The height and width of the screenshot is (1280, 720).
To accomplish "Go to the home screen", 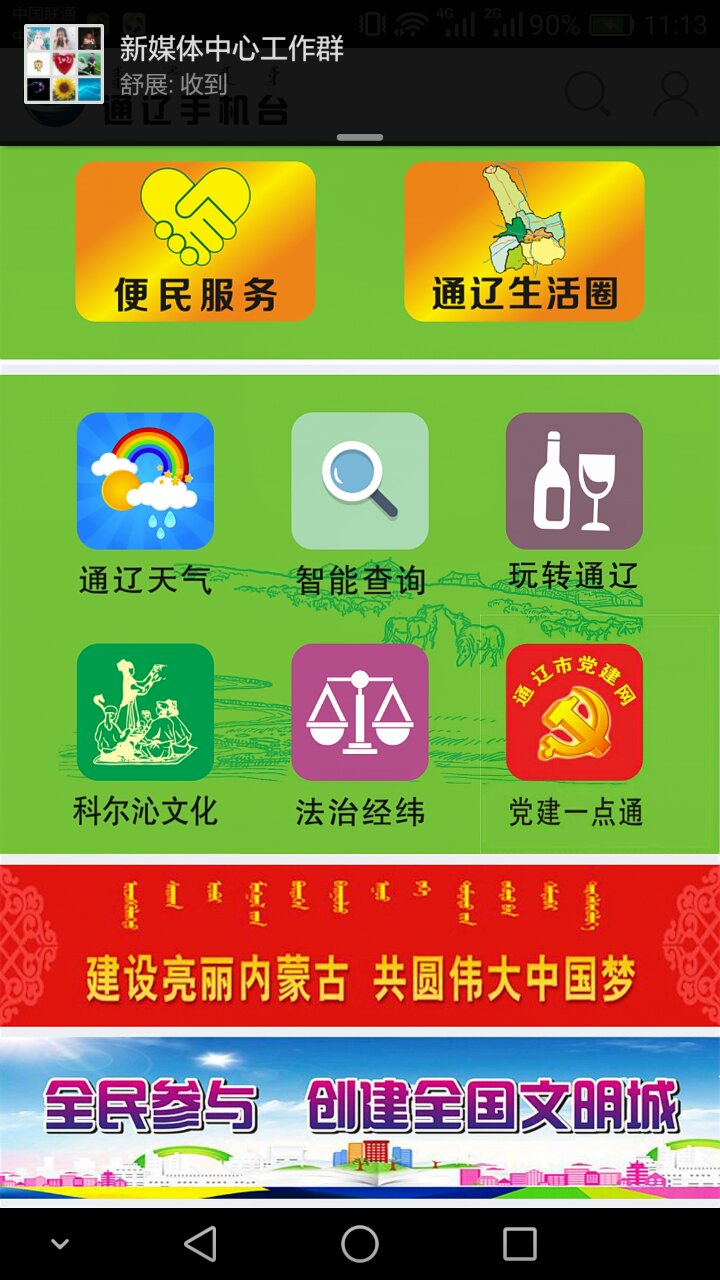I will click(360, 1244).
